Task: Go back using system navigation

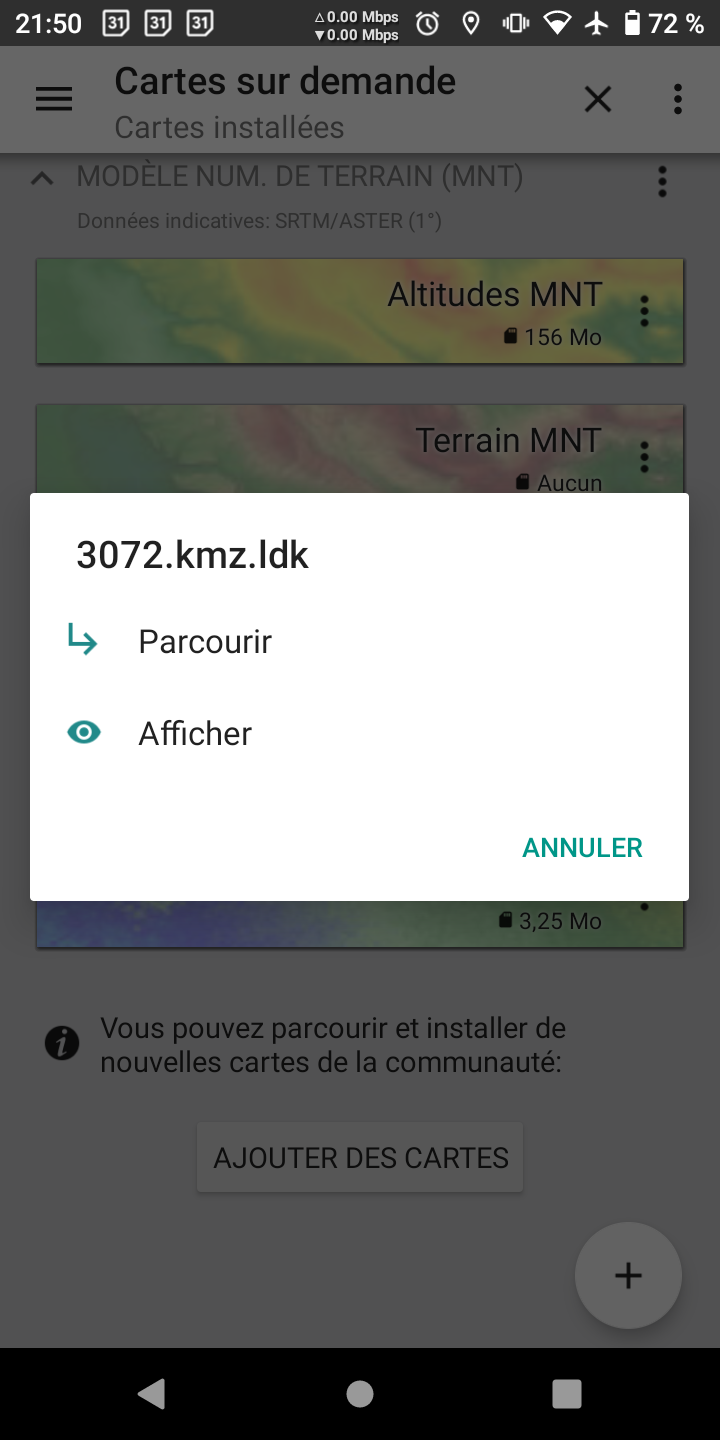Action: tap(152, 1393)
